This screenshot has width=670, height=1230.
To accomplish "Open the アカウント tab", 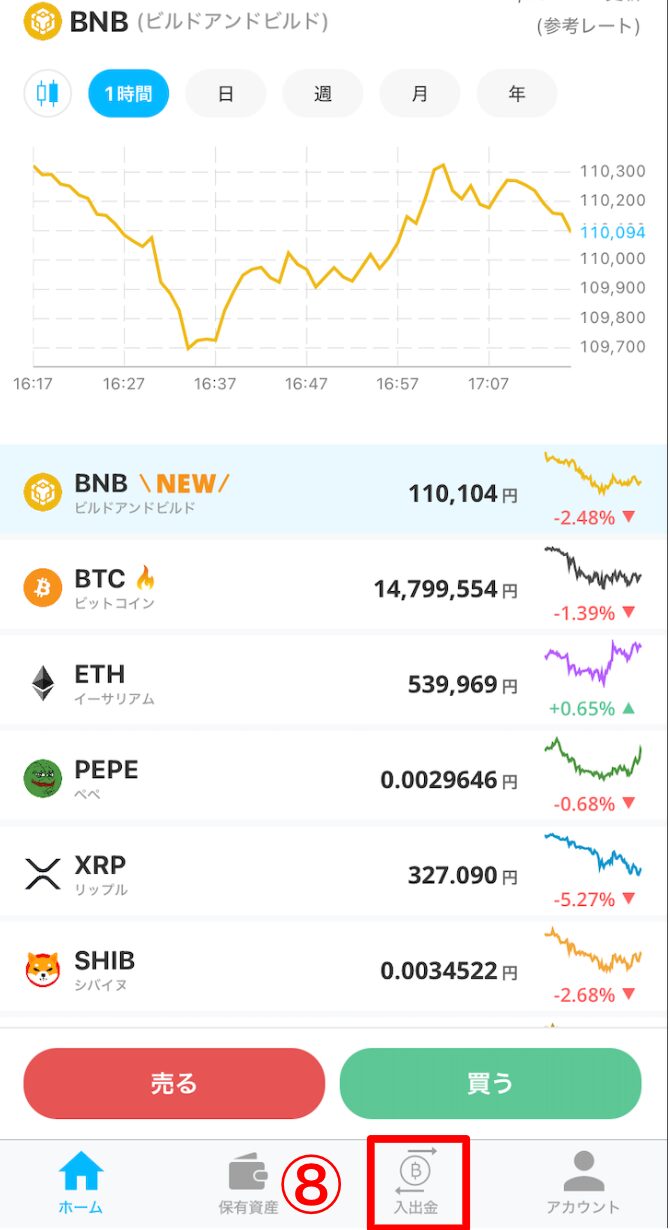I will [584, 1183].
